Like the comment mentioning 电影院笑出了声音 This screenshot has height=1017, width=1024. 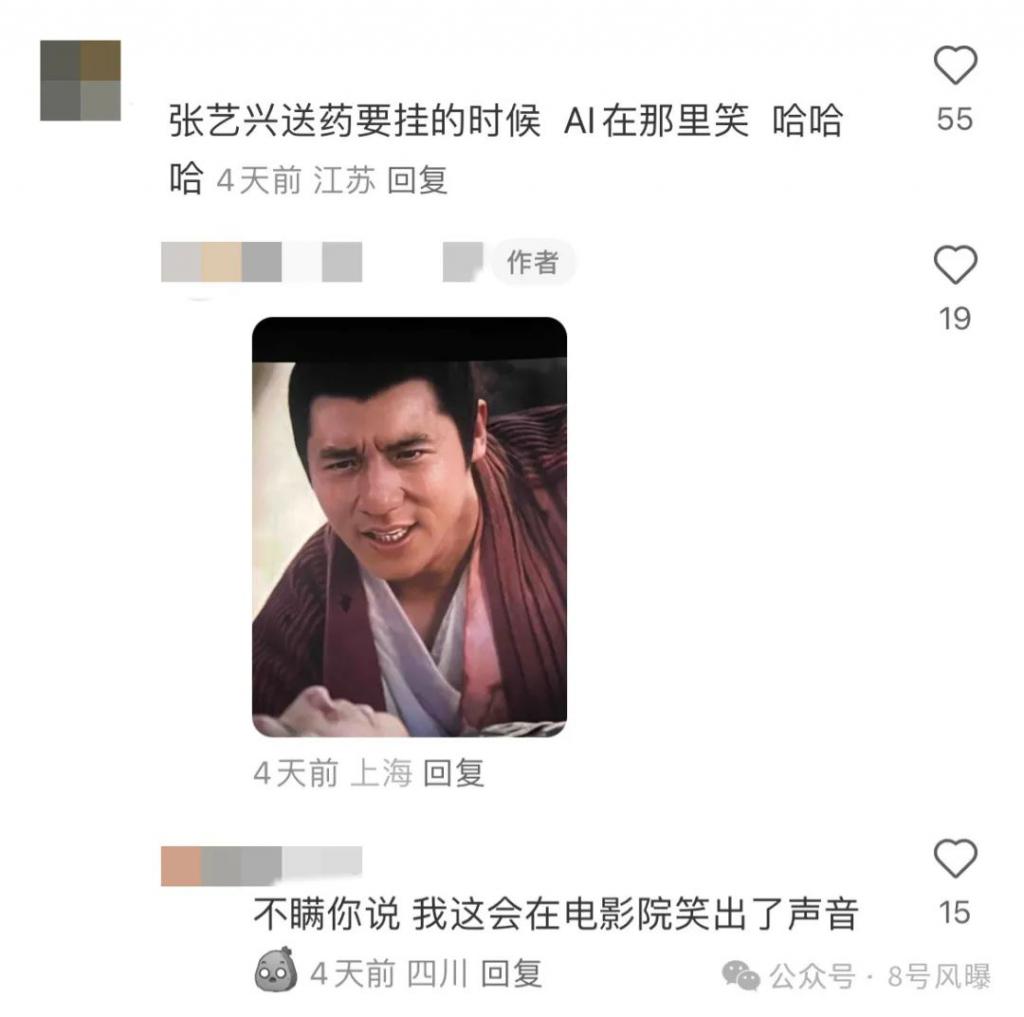pos(954,859)
